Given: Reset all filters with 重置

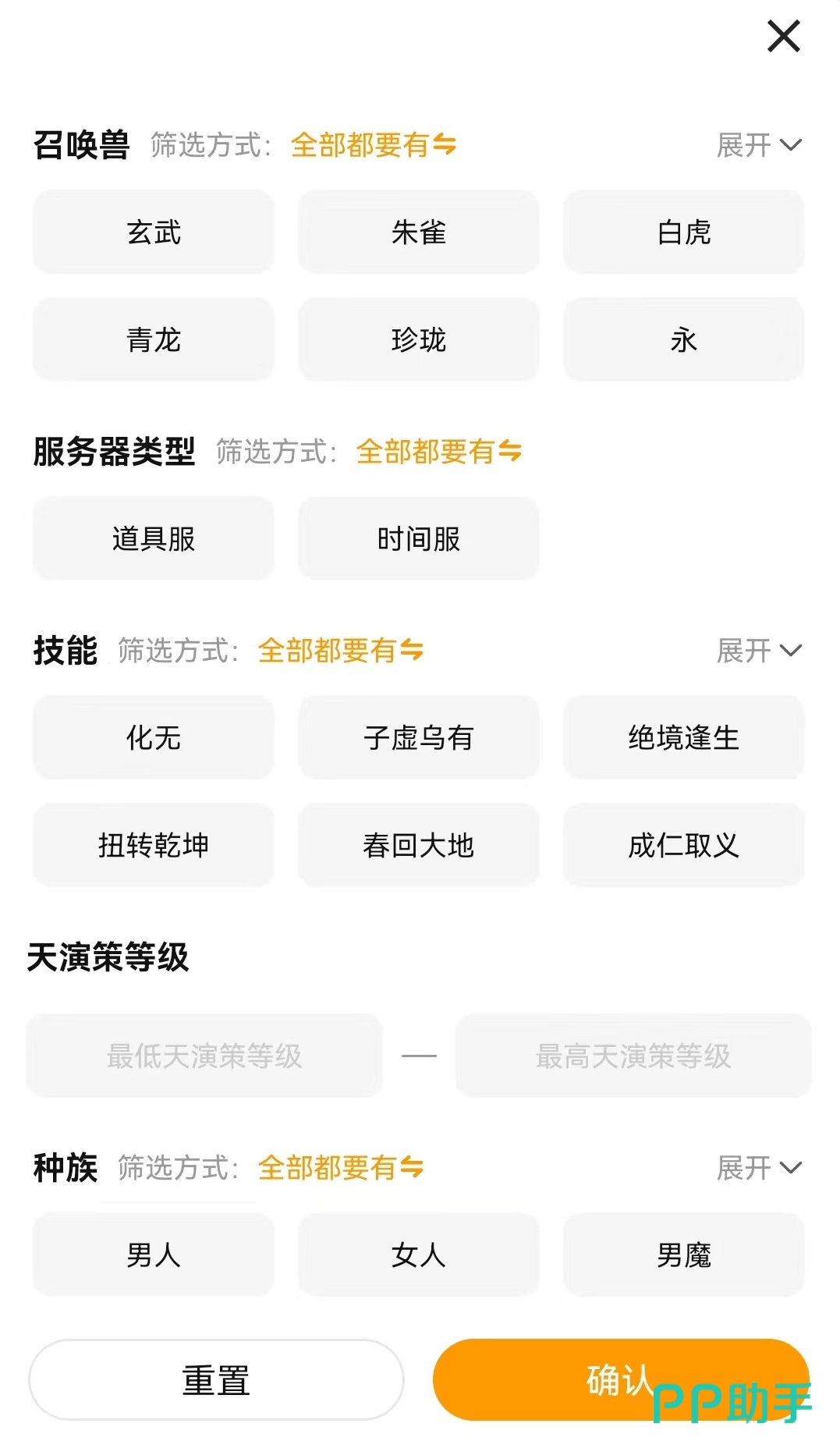Looking at the screenshot, I should (216, 1380).
